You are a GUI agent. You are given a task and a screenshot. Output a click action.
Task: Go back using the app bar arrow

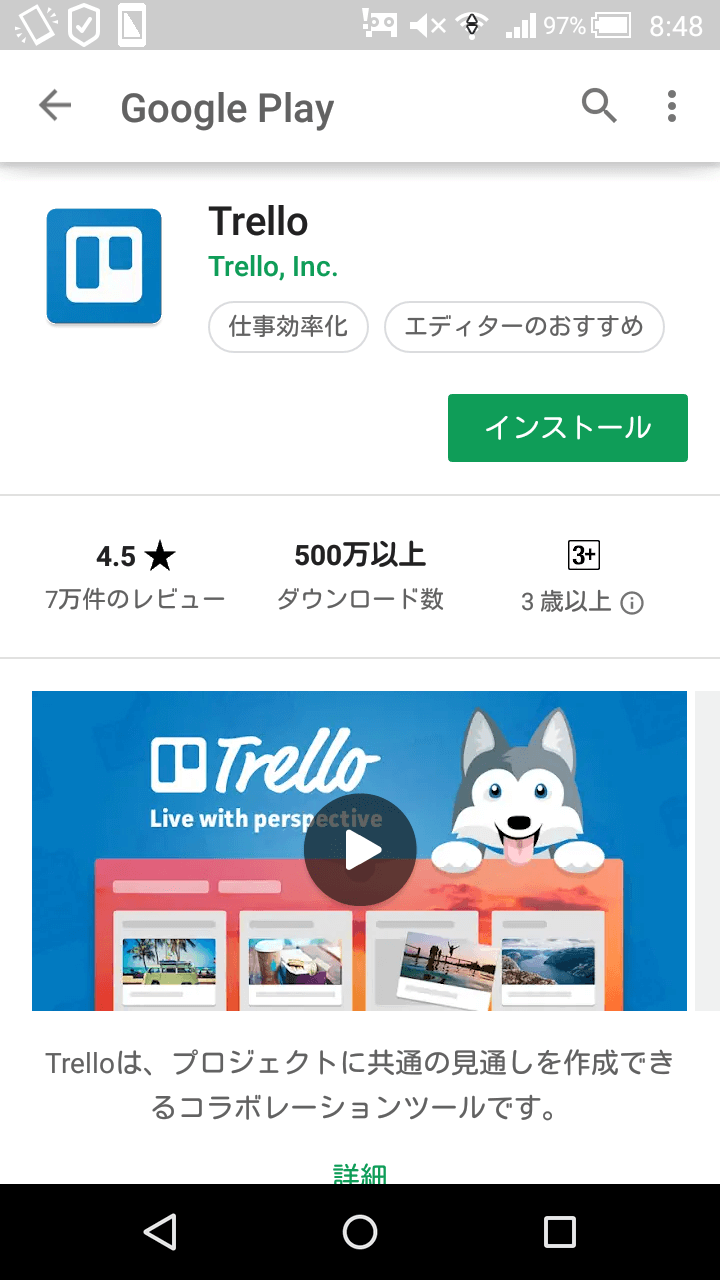[55, 106]
